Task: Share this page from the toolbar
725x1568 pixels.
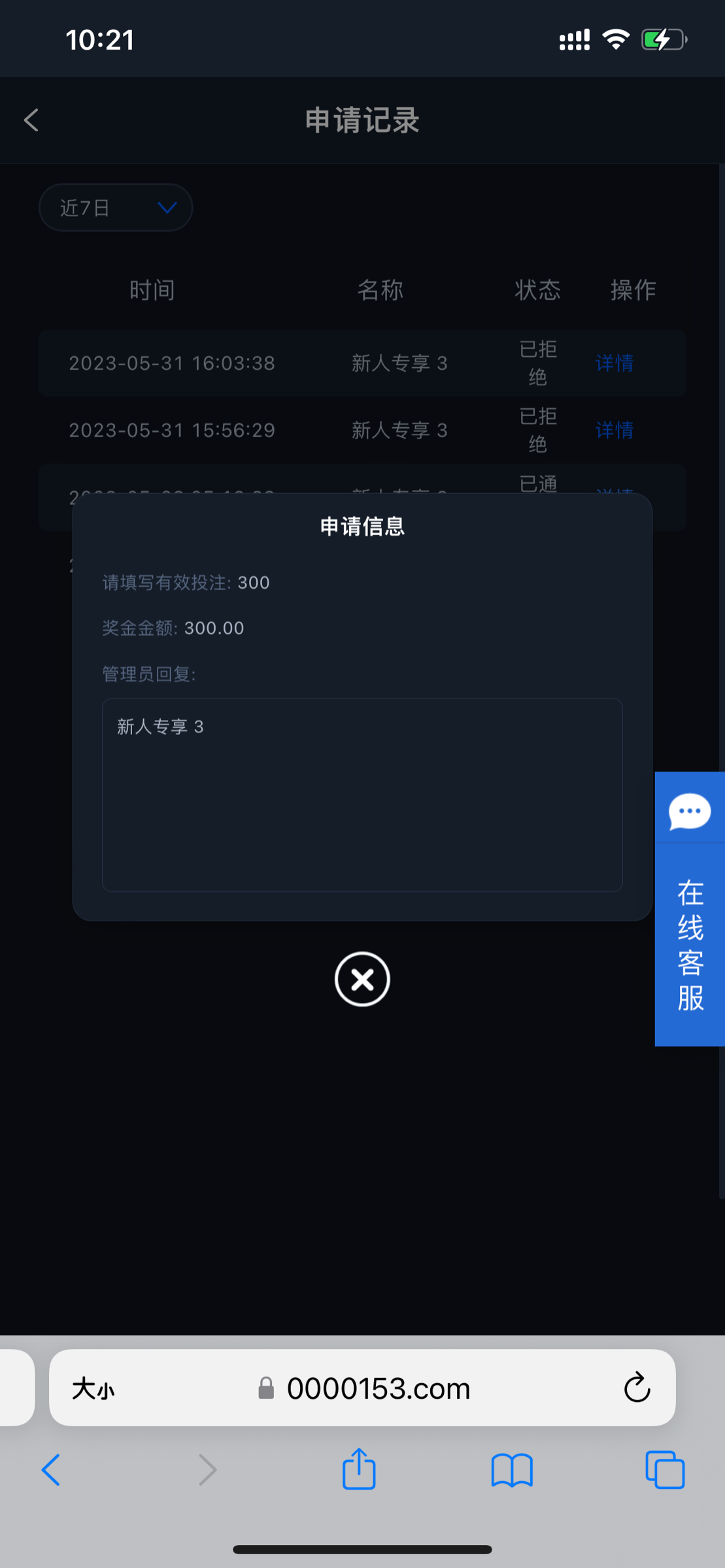Action: tap(359, 1470)
